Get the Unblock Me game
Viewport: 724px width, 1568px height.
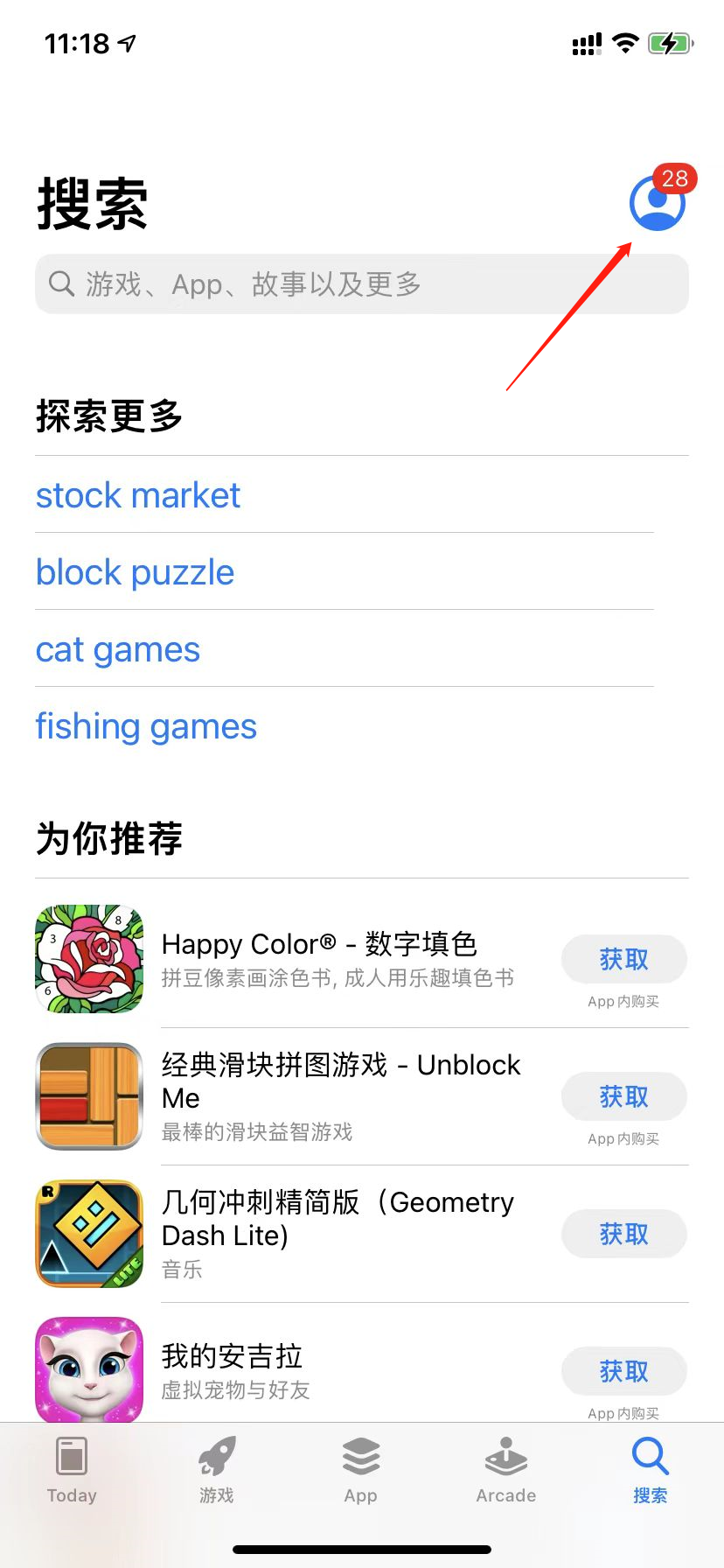point(623,1096)
